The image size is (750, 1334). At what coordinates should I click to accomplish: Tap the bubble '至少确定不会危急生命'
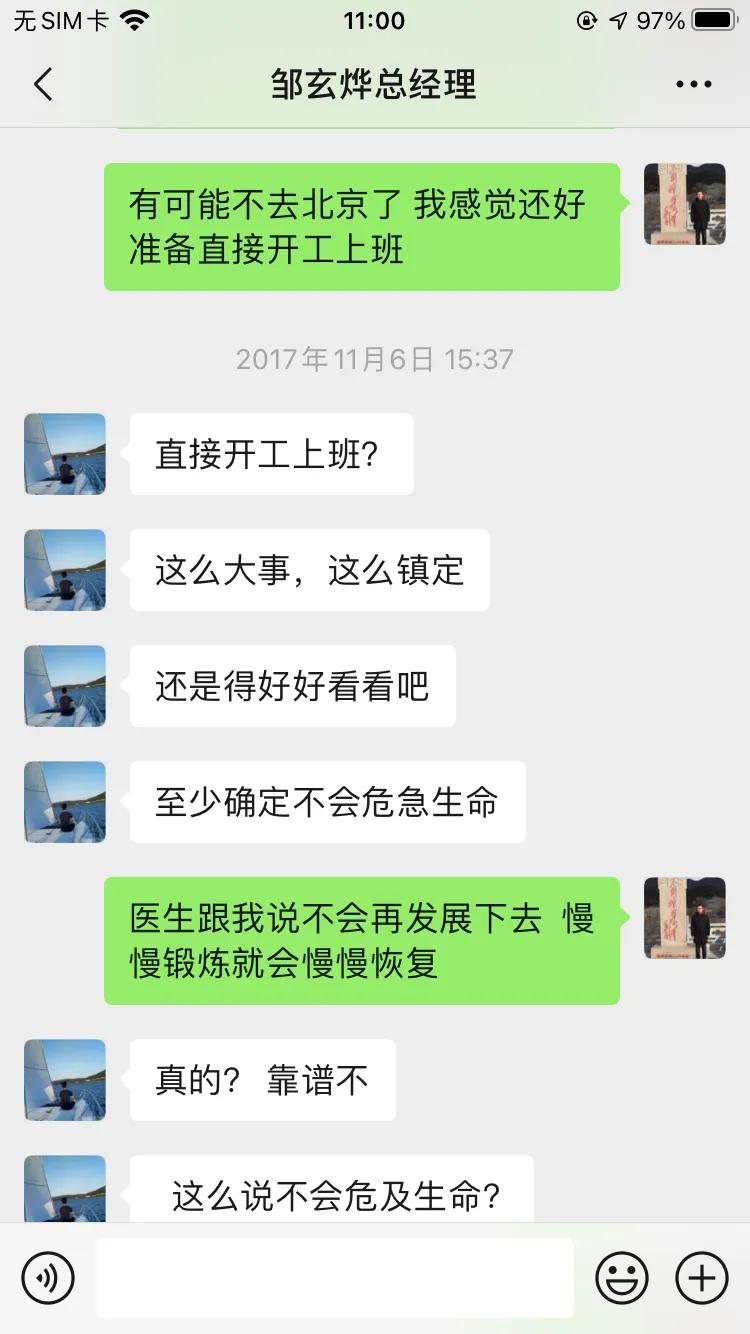[x=327, y=803]
